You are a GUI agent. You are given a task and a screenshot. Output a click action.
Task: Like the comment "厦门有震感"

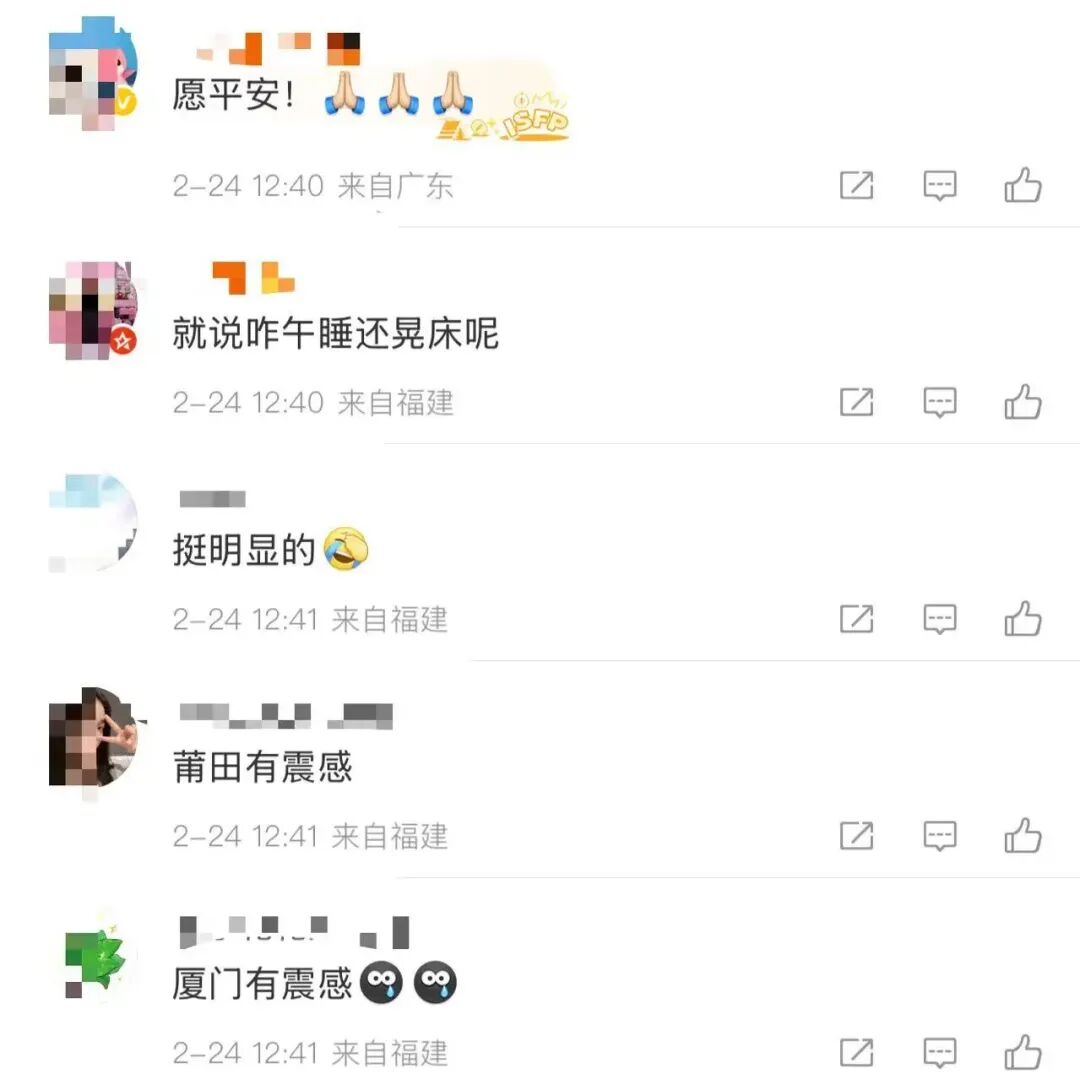pos(1023,1052)
